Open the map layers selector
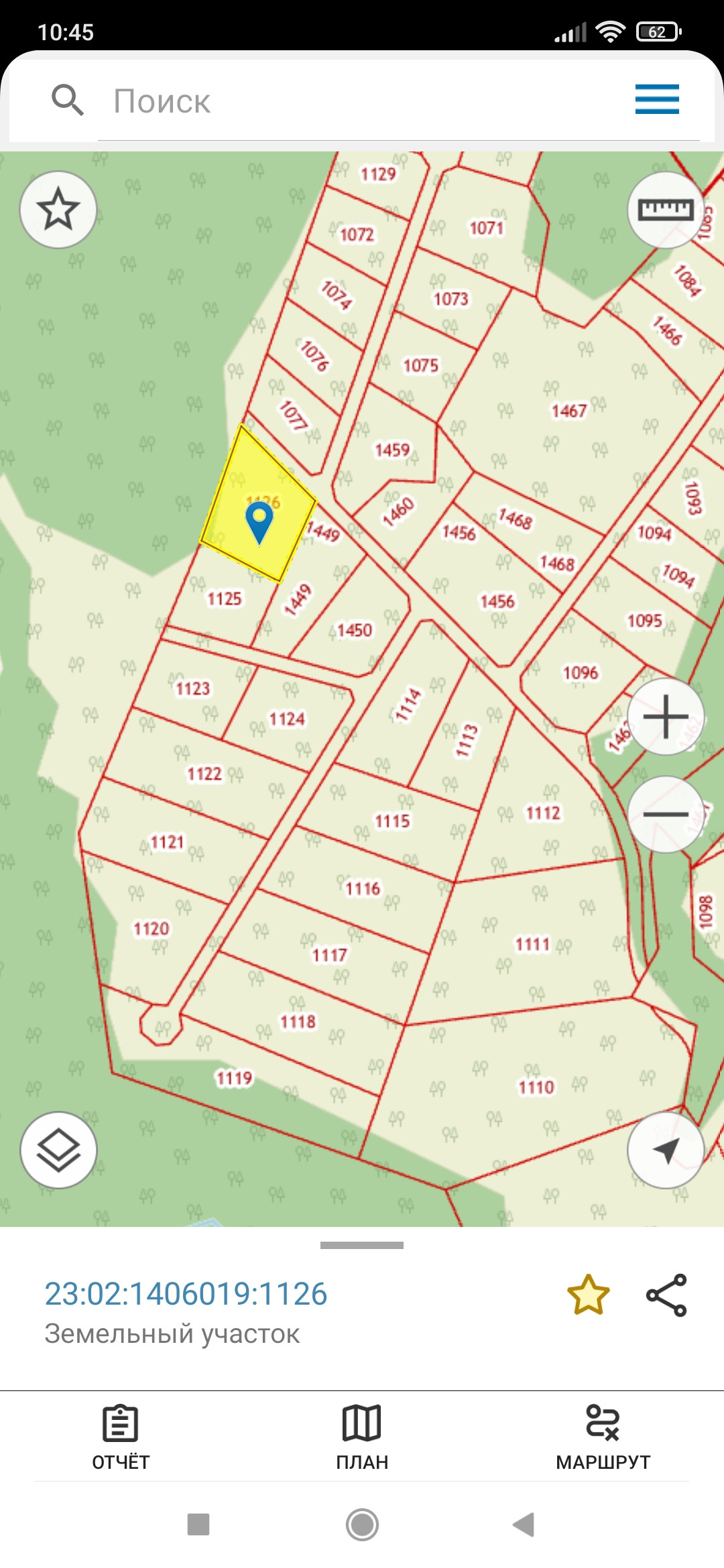 coord(58,1150)
